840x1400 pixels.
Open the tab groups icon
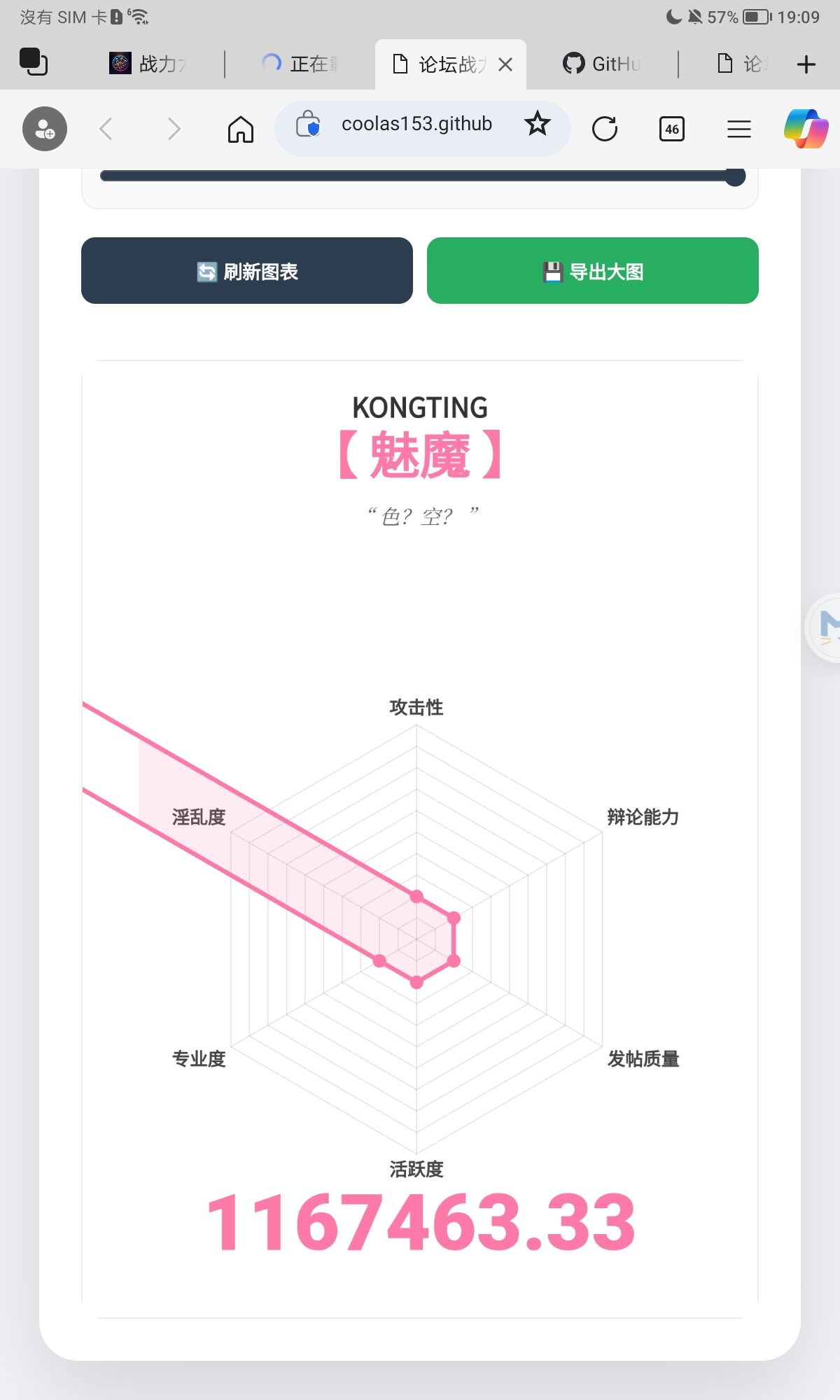34,62
